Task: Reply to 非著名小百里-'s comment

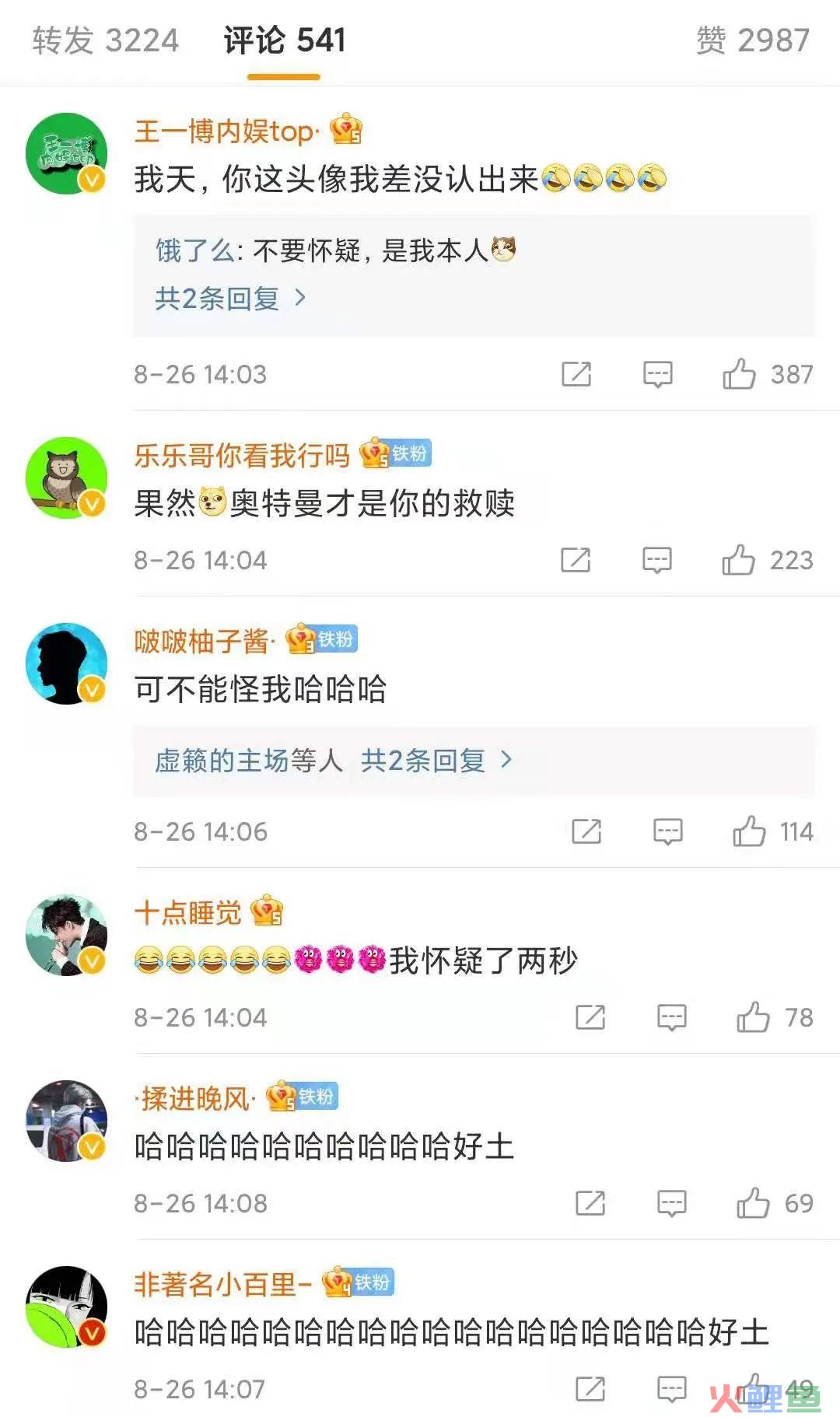Action: pos(671,1389)
